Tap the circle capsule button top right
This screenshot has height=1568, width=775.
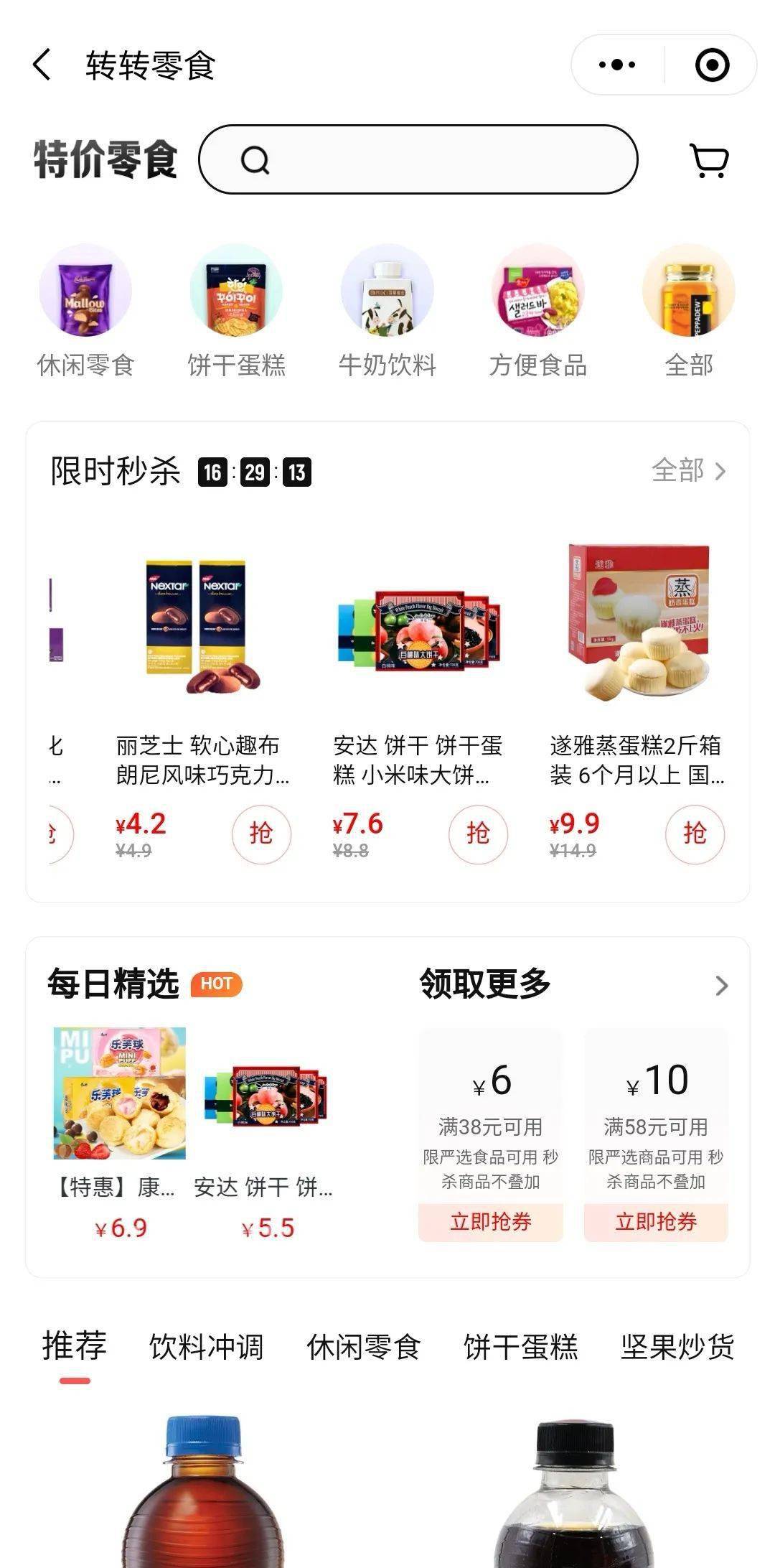[709, 64]
